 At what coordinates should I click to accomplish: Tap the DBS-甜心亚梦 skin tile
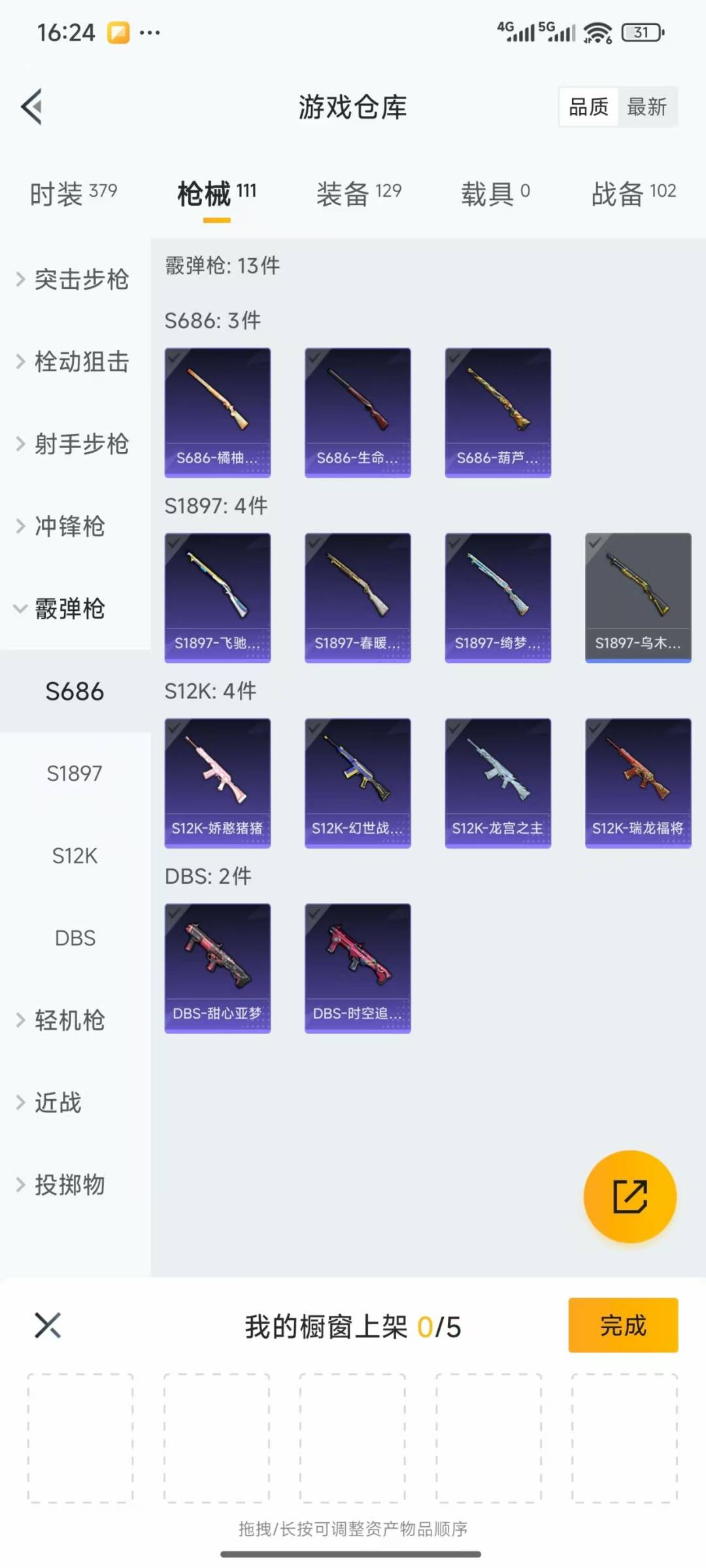click(218, 968)
